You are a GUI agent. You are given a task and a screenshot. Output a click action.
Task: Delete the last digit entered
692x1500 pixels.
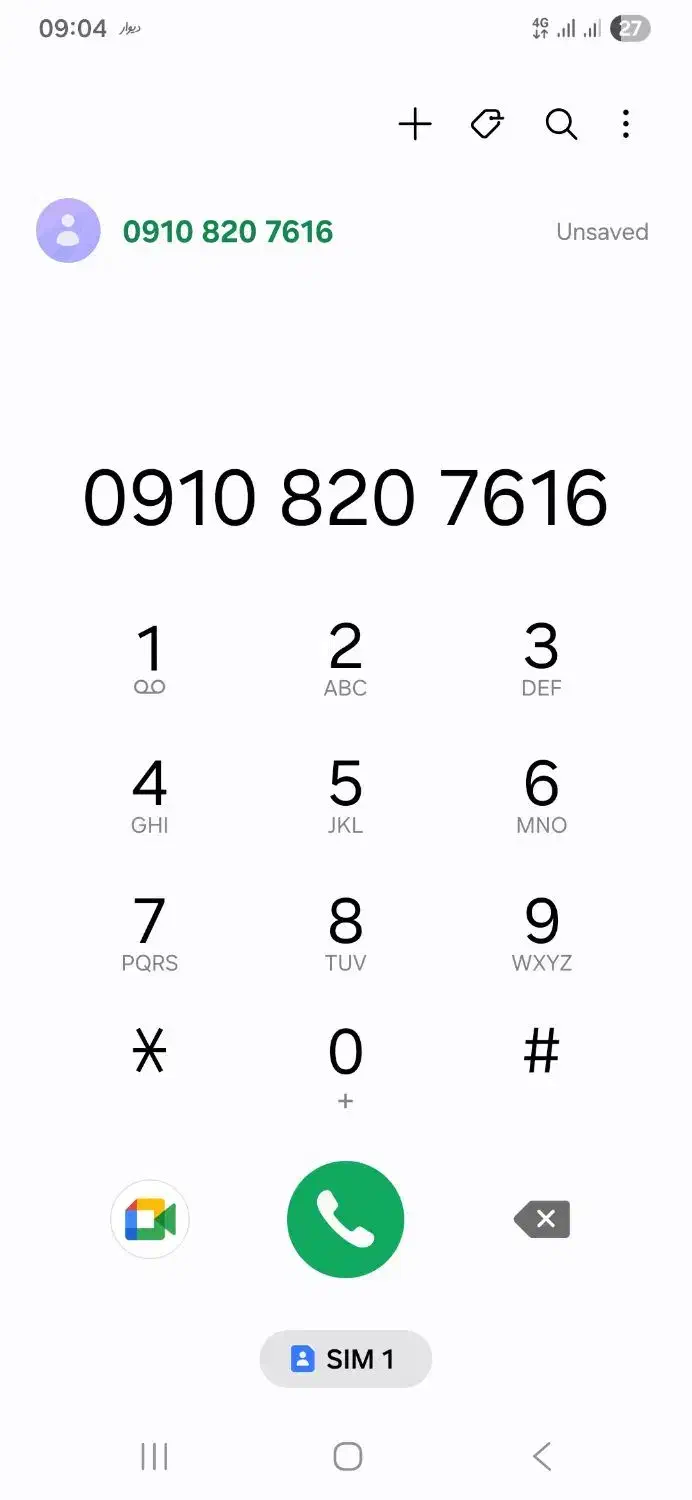(x=542, y=1219)
